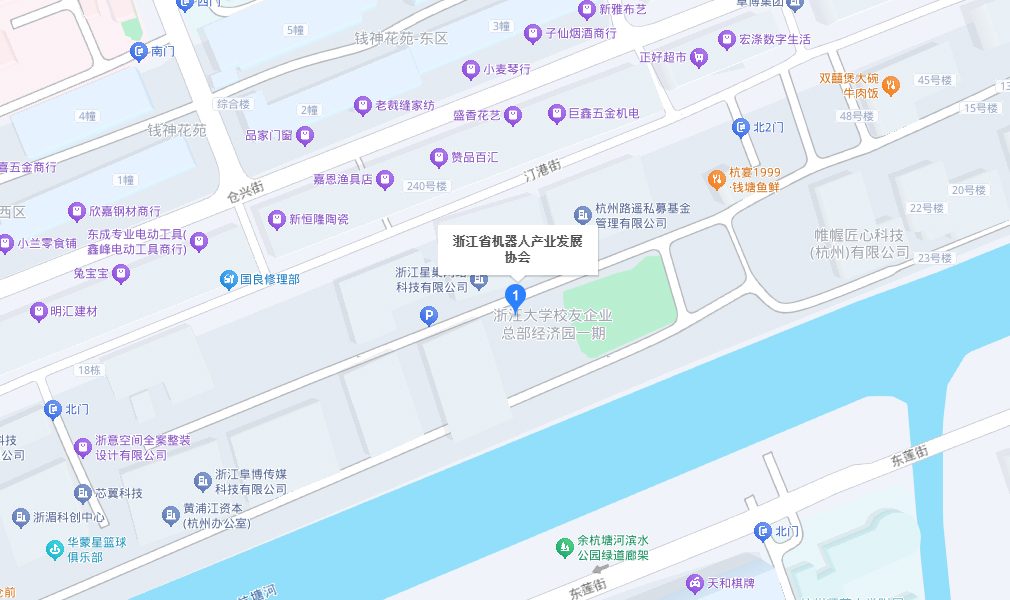The image size is (1010, 600).
Task: Select the 国良修理部 map marker
Action: [x=228, y=279]
